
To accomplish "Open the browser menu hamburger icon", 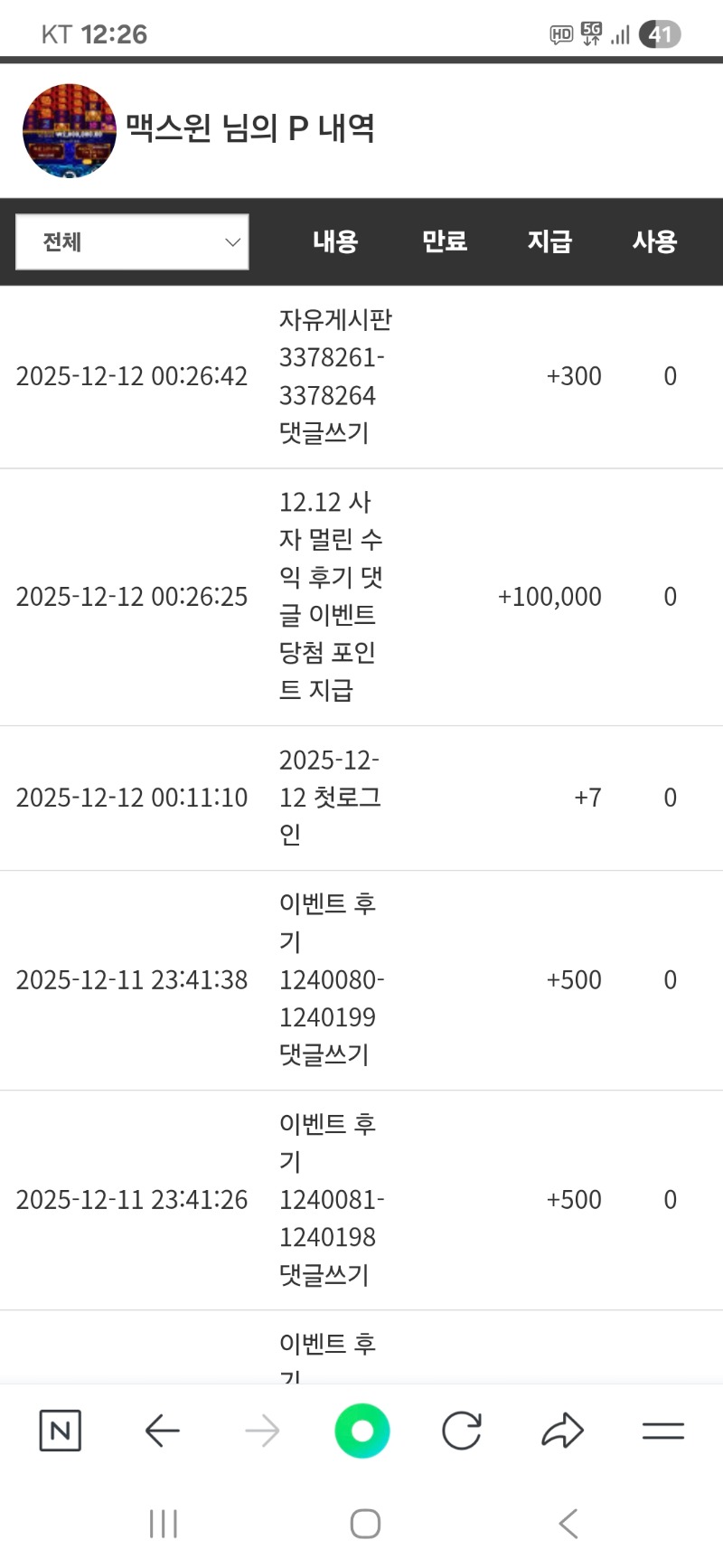I will 662,1430.
